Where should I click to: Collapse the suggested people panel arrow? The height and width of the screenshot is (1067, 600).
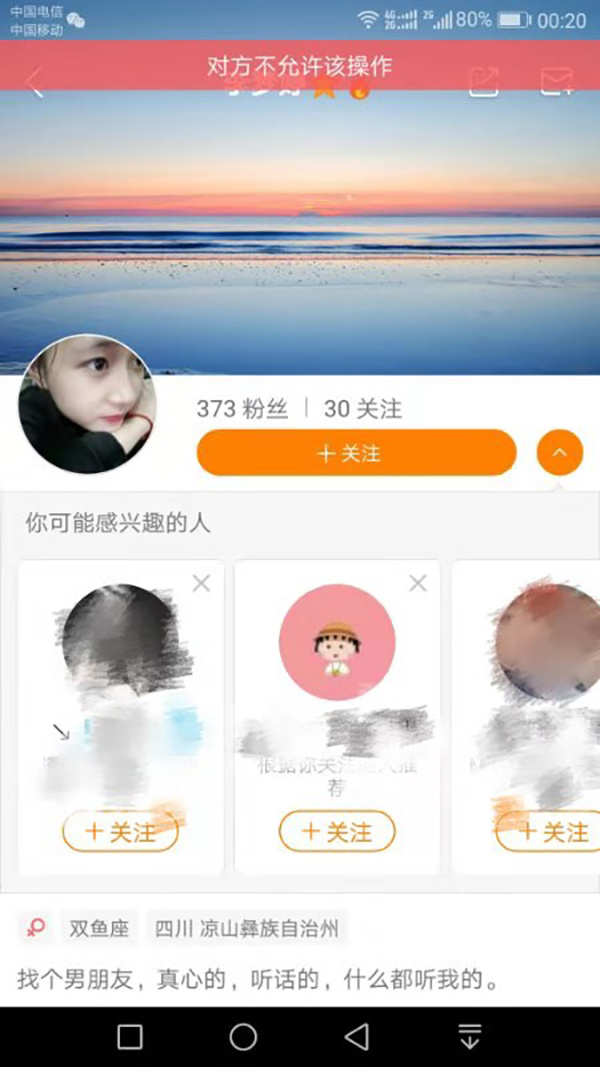pos(559,453)
